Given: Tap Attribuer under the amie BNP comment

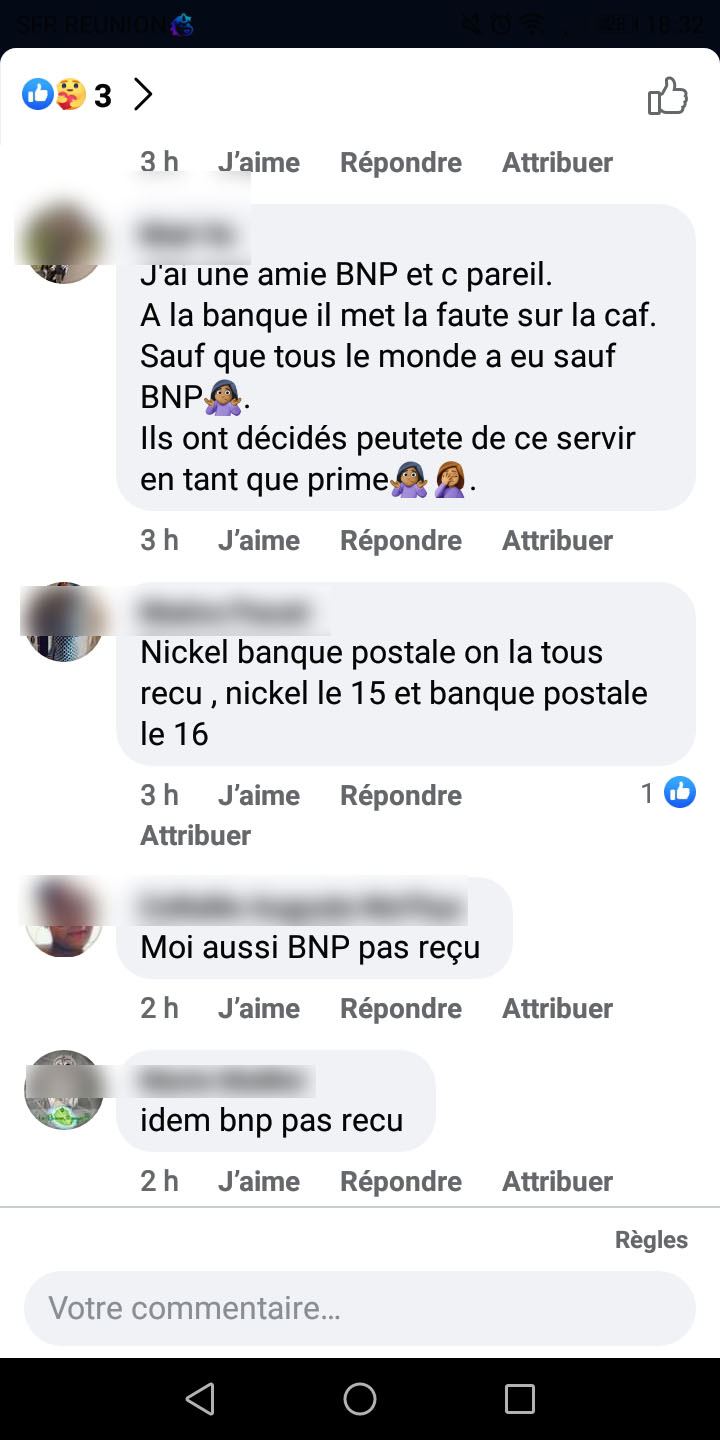Looking at the screenshot, I should 557,541.
